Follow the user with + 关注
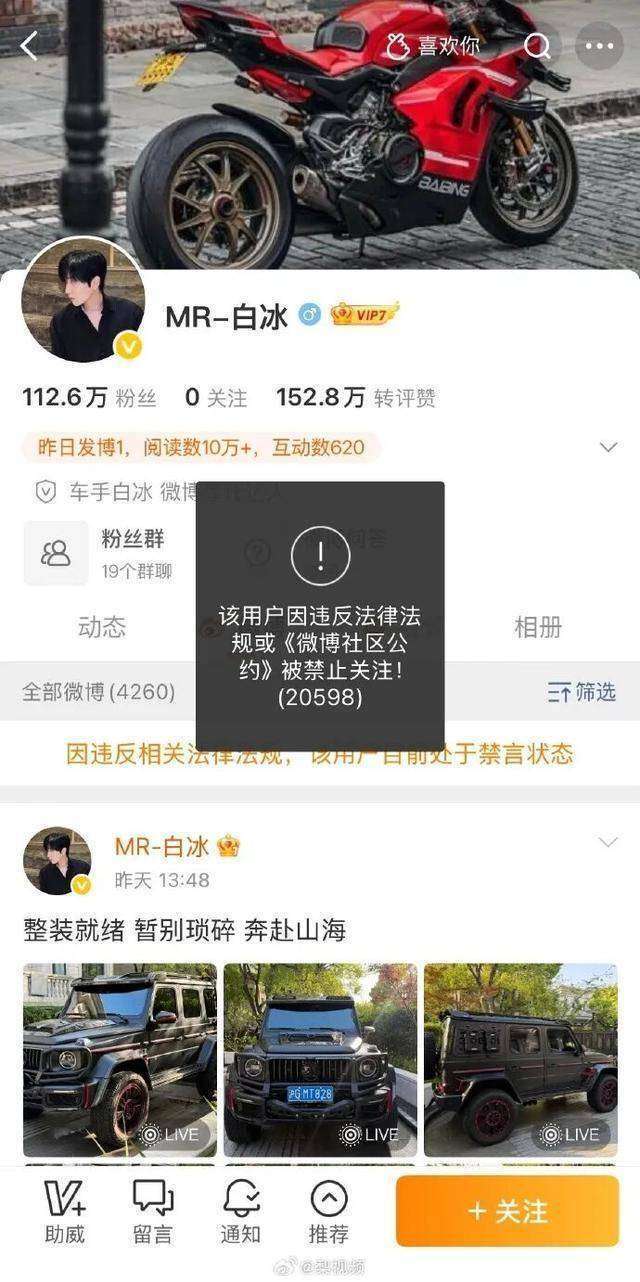The width and height of the screenshot is (640, 1282). [x=507, y=1211]
